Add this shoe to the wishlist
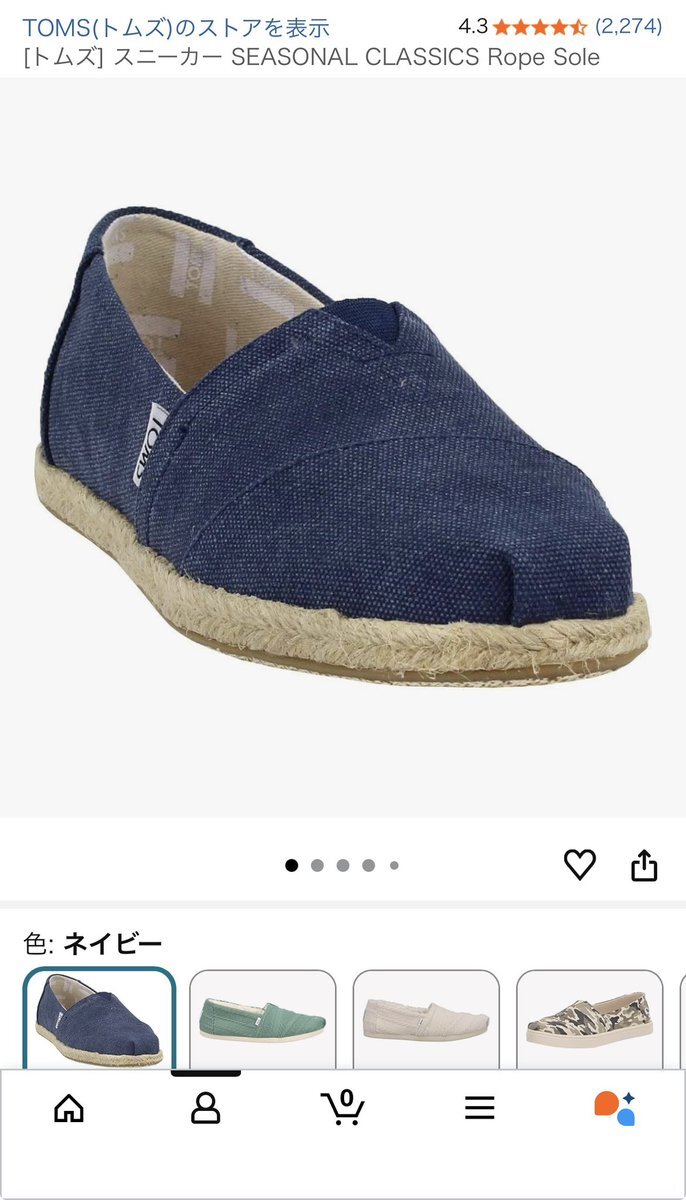 coord(580,865)
